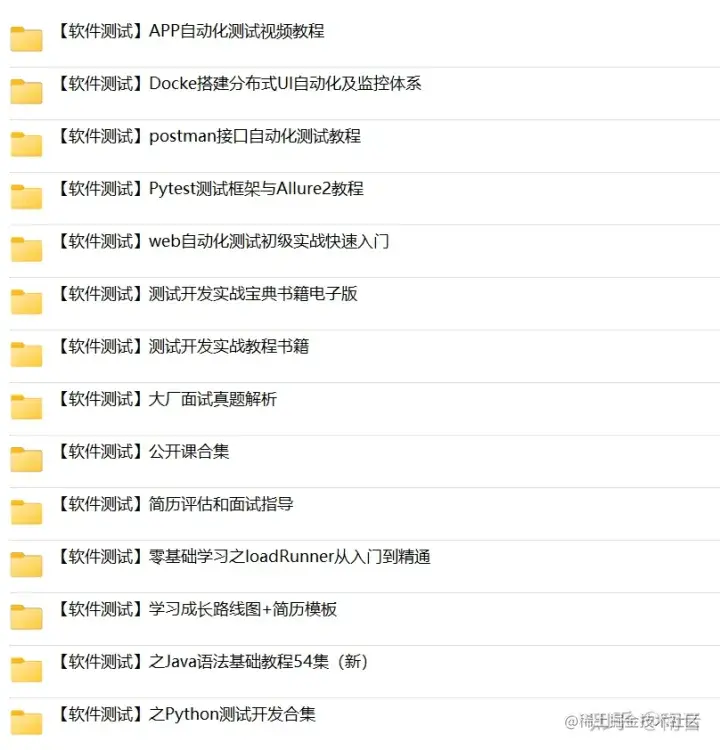The width and height of the screenshot is (720, 750).
Task: Open the Docke搭建分布式UI自动化 folder
Action: (x=238, y=84)
